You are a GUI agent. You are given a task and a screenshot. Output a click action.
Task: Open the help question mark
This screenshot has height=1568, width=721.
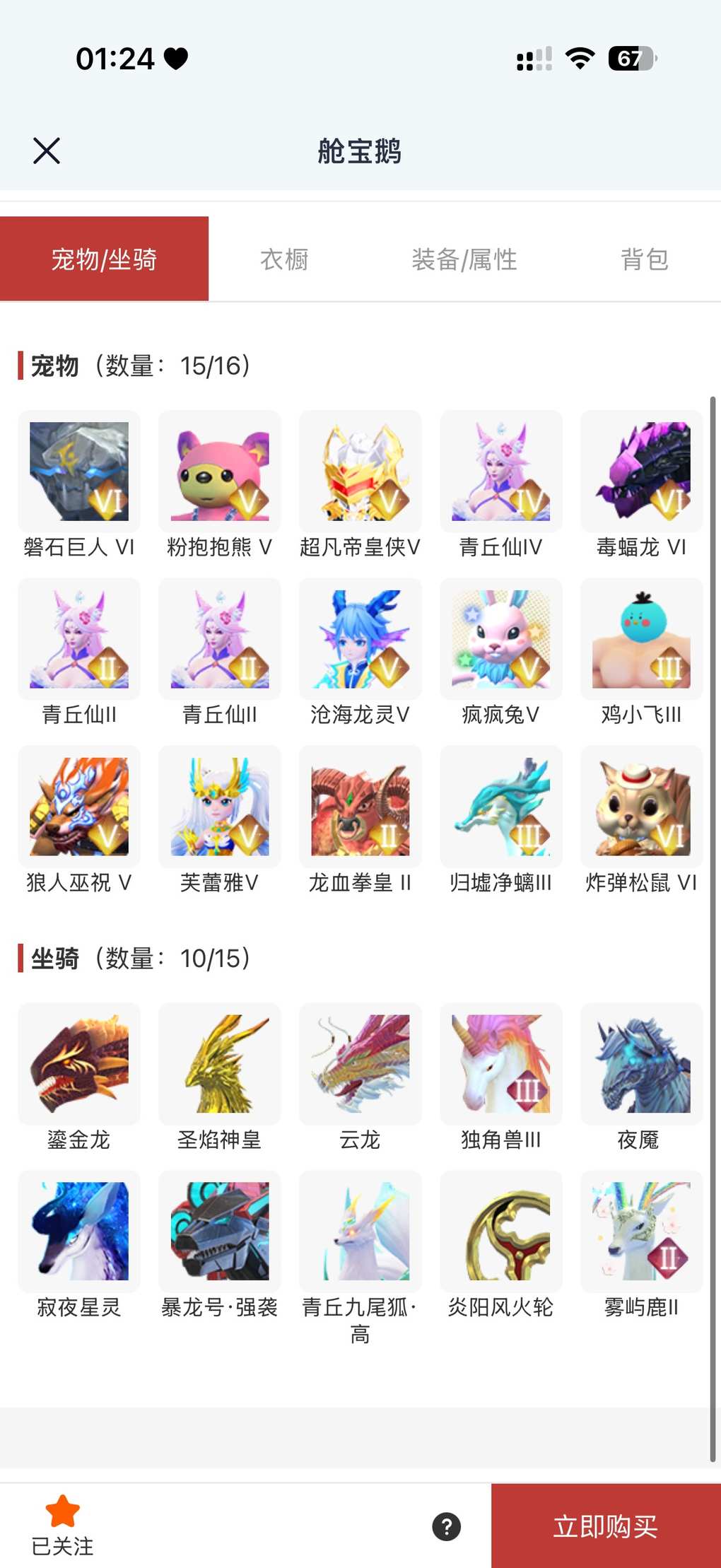point(447,1526)
